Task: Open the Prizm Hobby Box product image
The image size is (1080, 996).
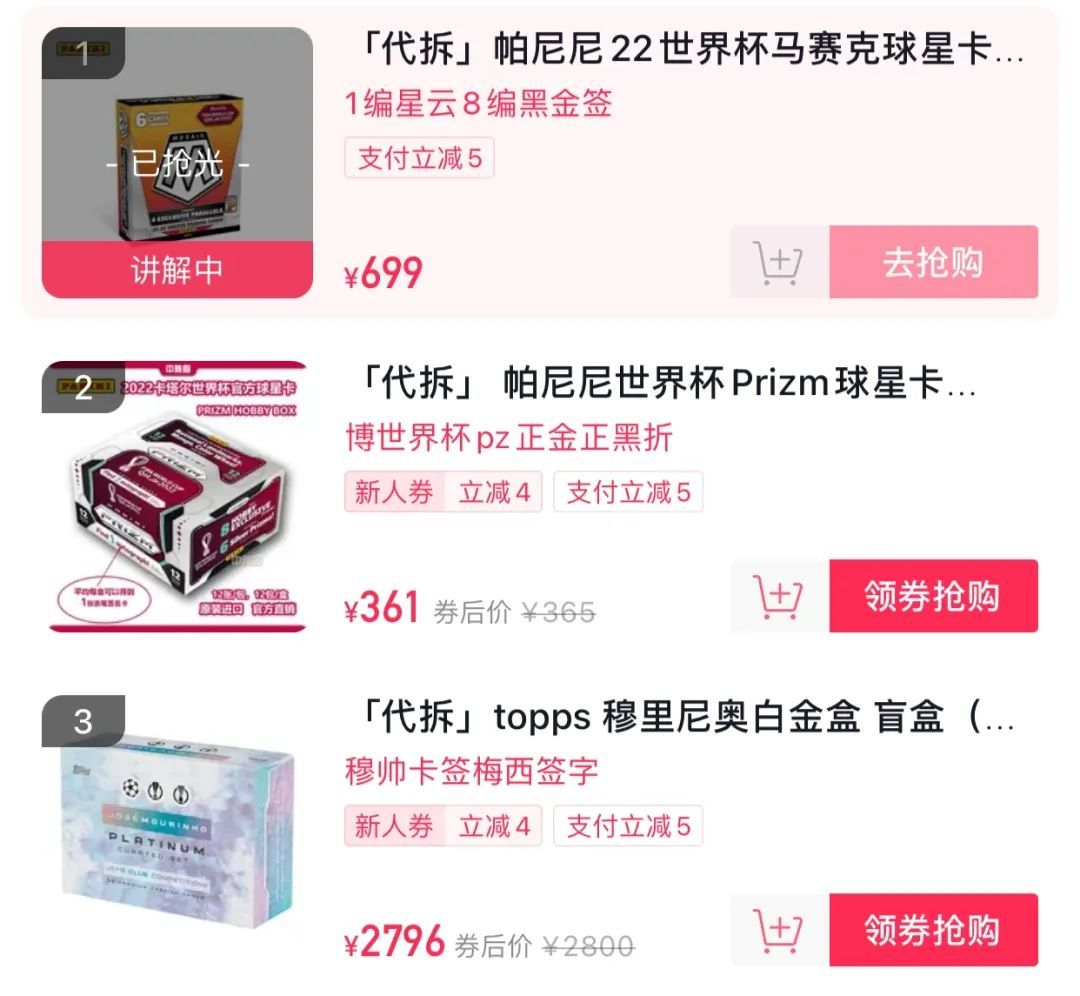Action: (x=177, y=497)
